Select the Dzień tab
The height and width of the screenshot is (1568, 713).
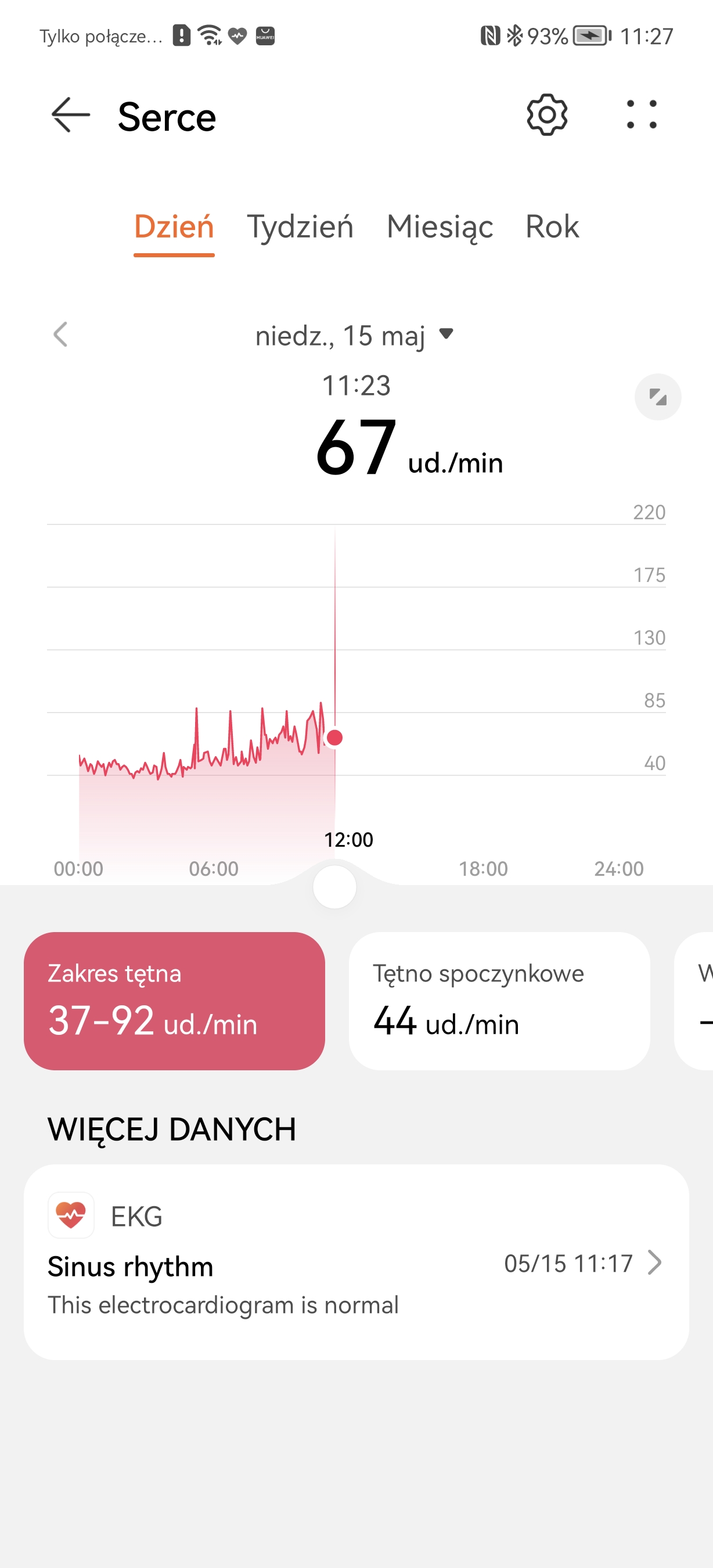pos(174,228)
